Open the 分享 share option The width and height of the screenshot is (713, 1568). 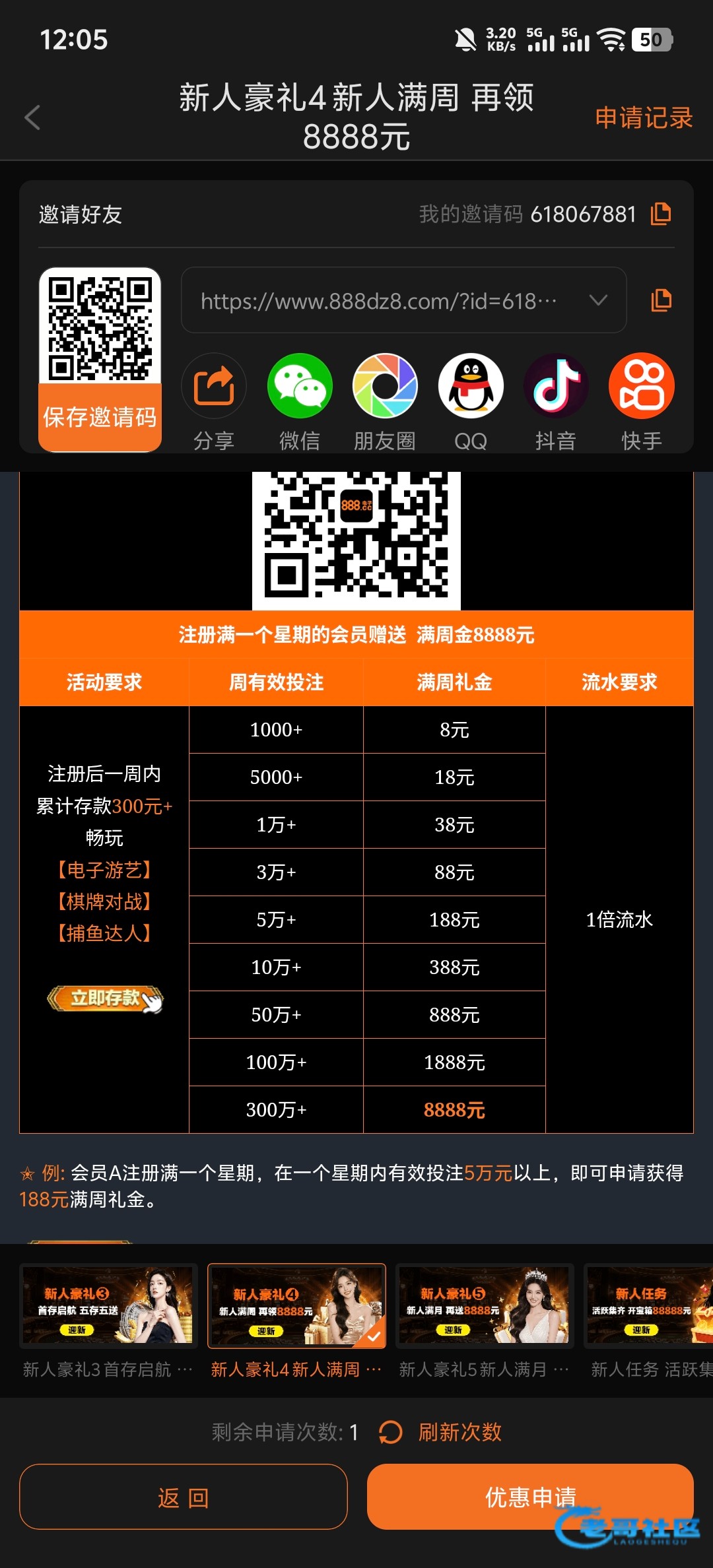pos(213,387)
